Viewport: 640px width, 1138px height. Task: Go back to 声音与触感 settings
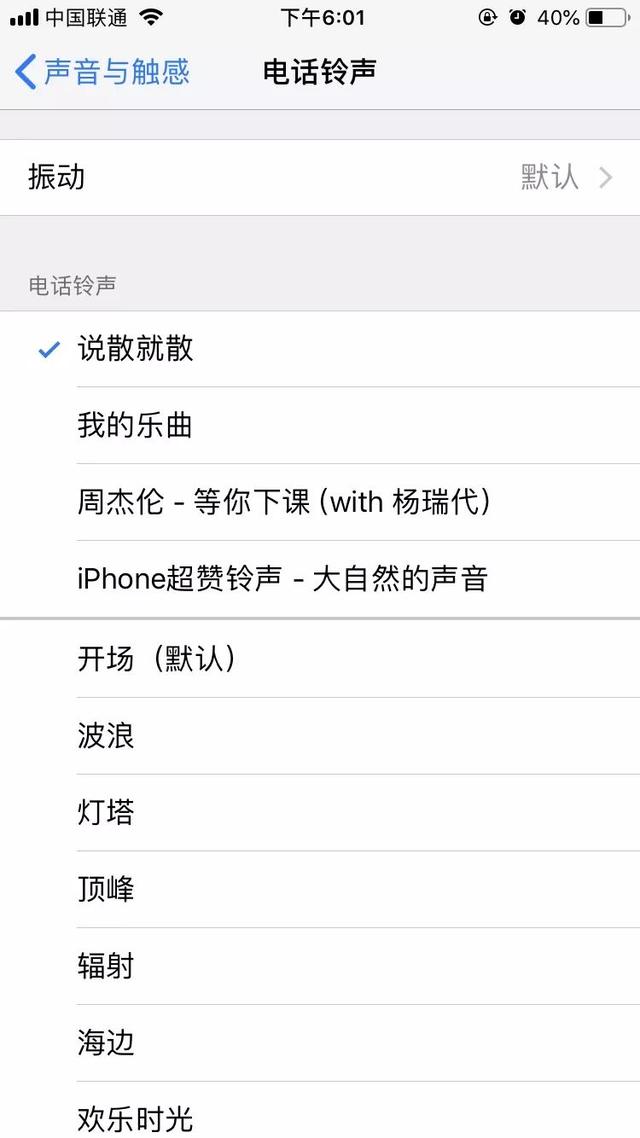[102, 72]
